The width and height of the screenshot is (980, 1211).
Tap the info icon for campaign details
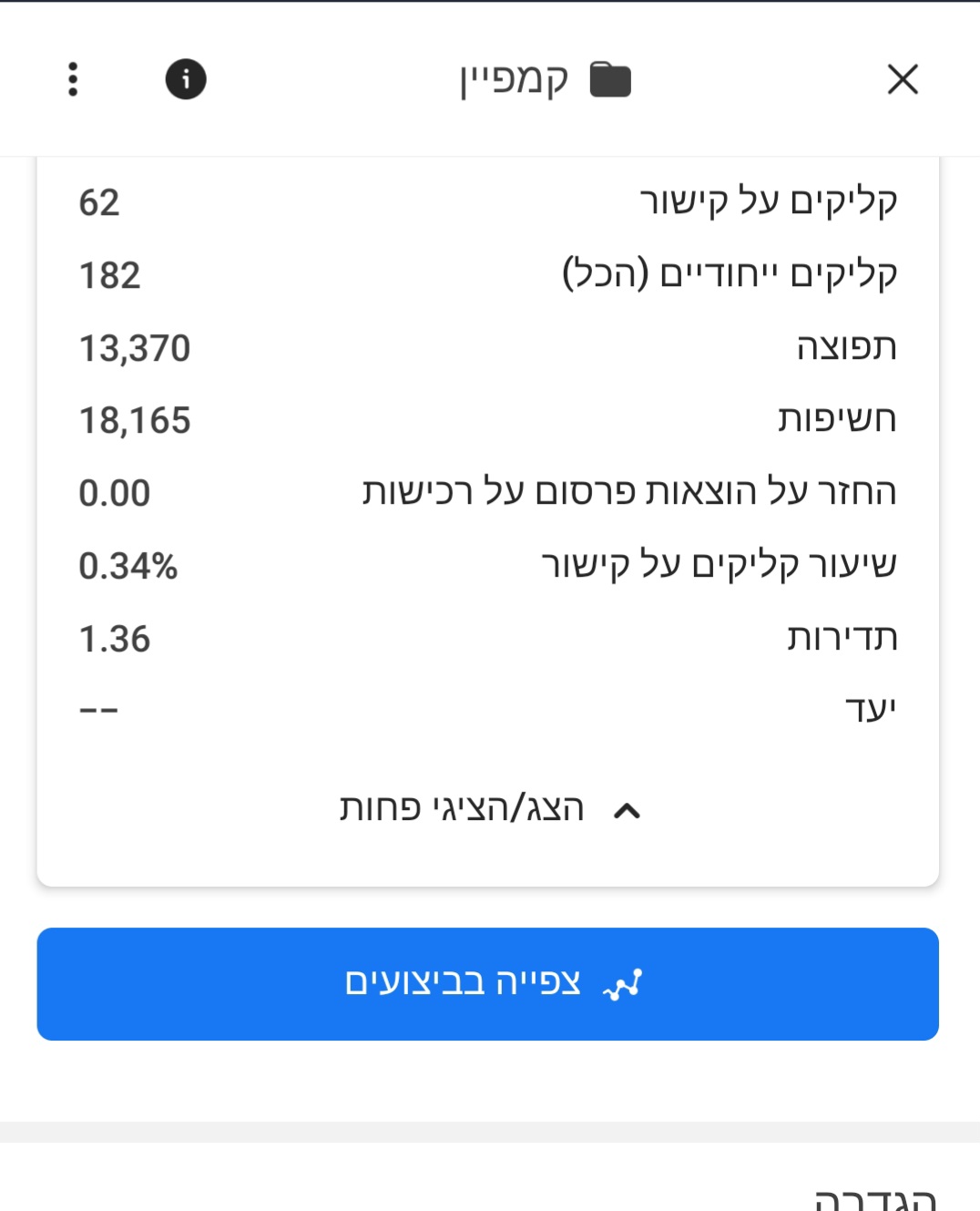(185, 80)
